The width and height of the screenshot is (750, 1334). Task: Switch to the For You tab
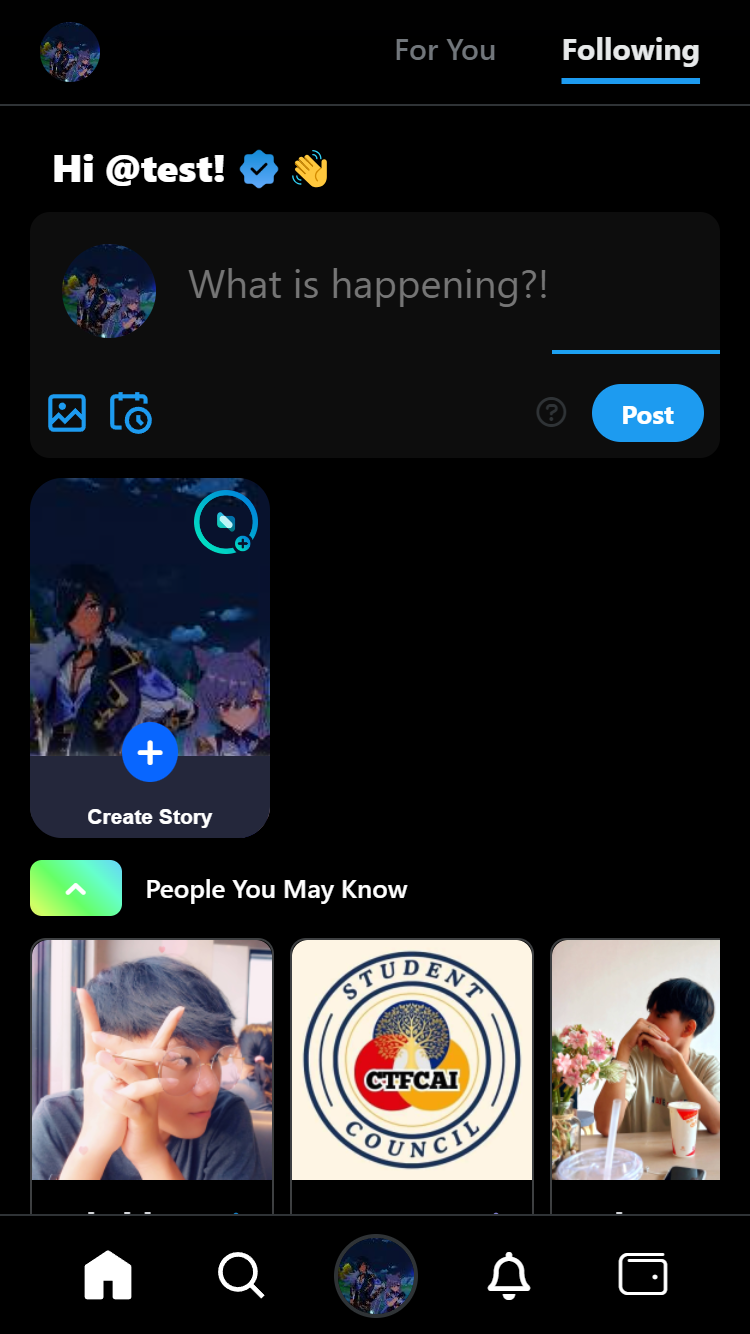pos(445,50)
